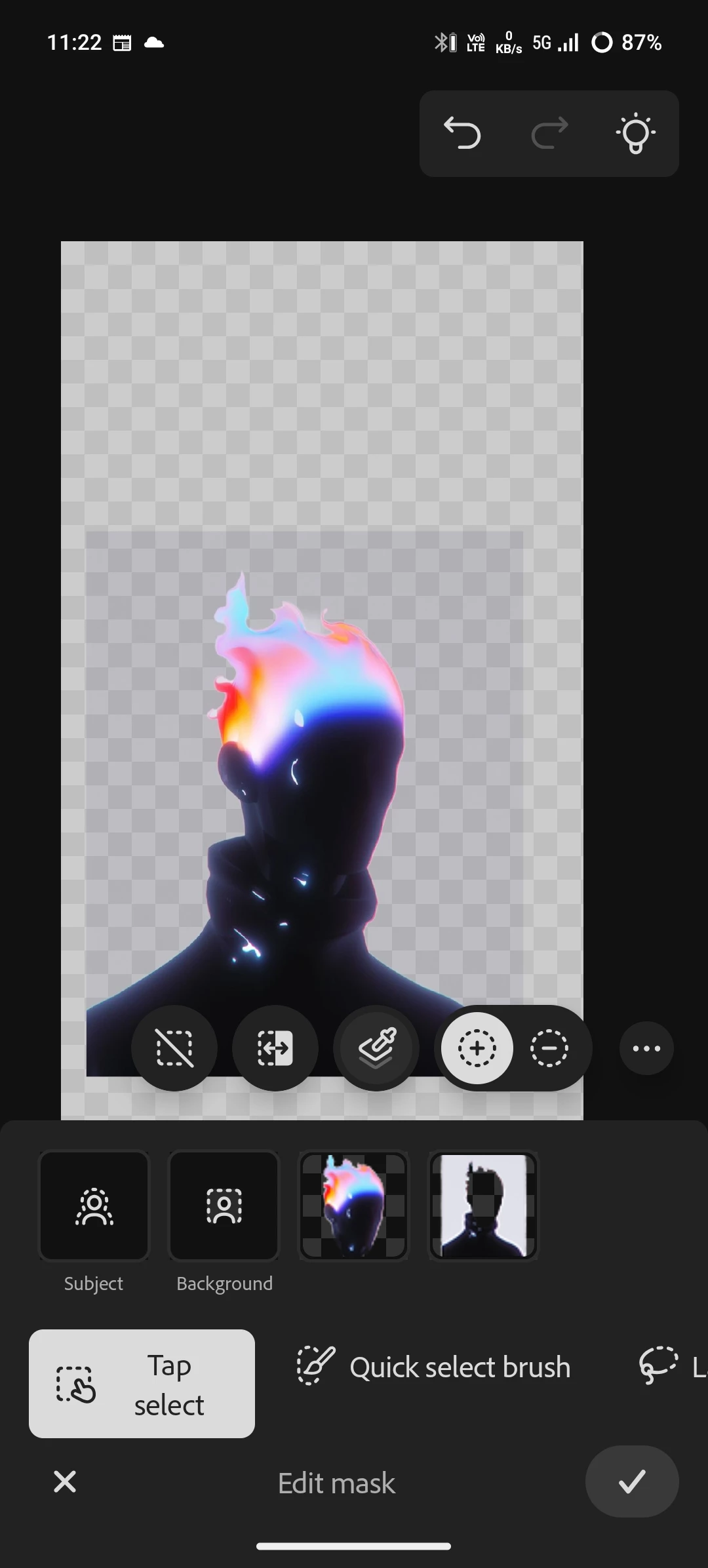708x1568 pixels.
Task: Switch to Quick select brush
Action: point(434,1367)
